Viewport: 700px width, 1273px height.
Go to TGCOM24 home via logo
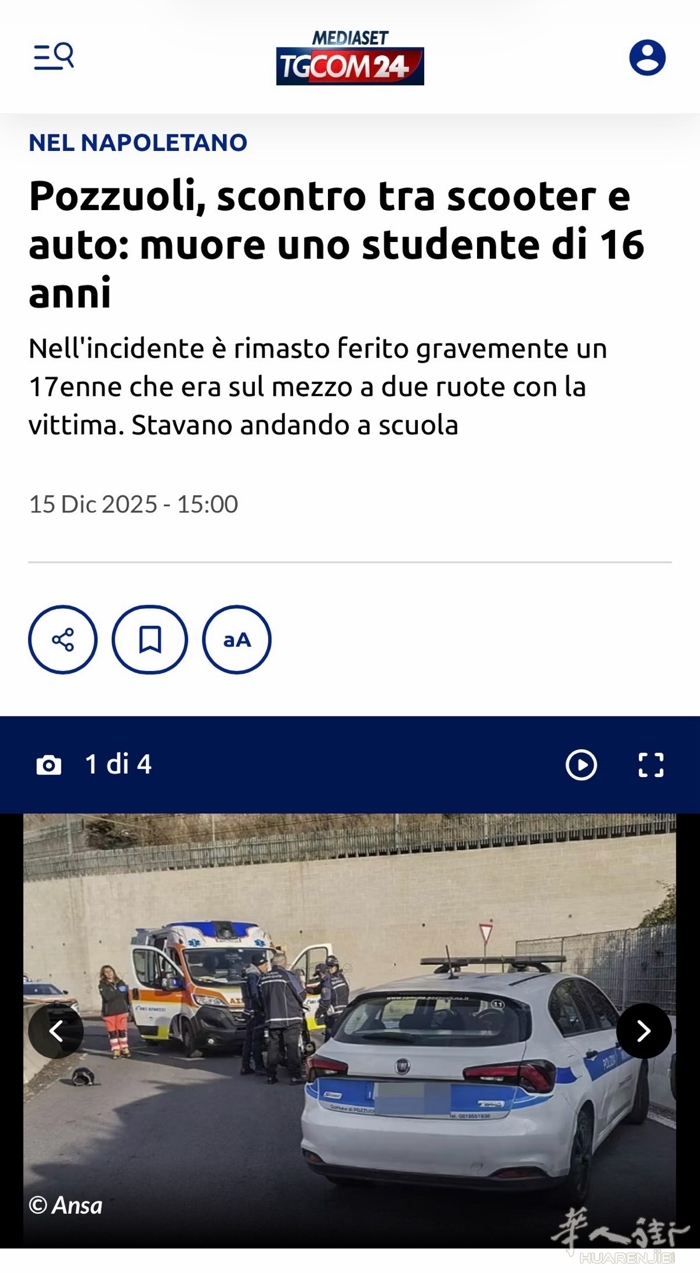coord(350,58)
